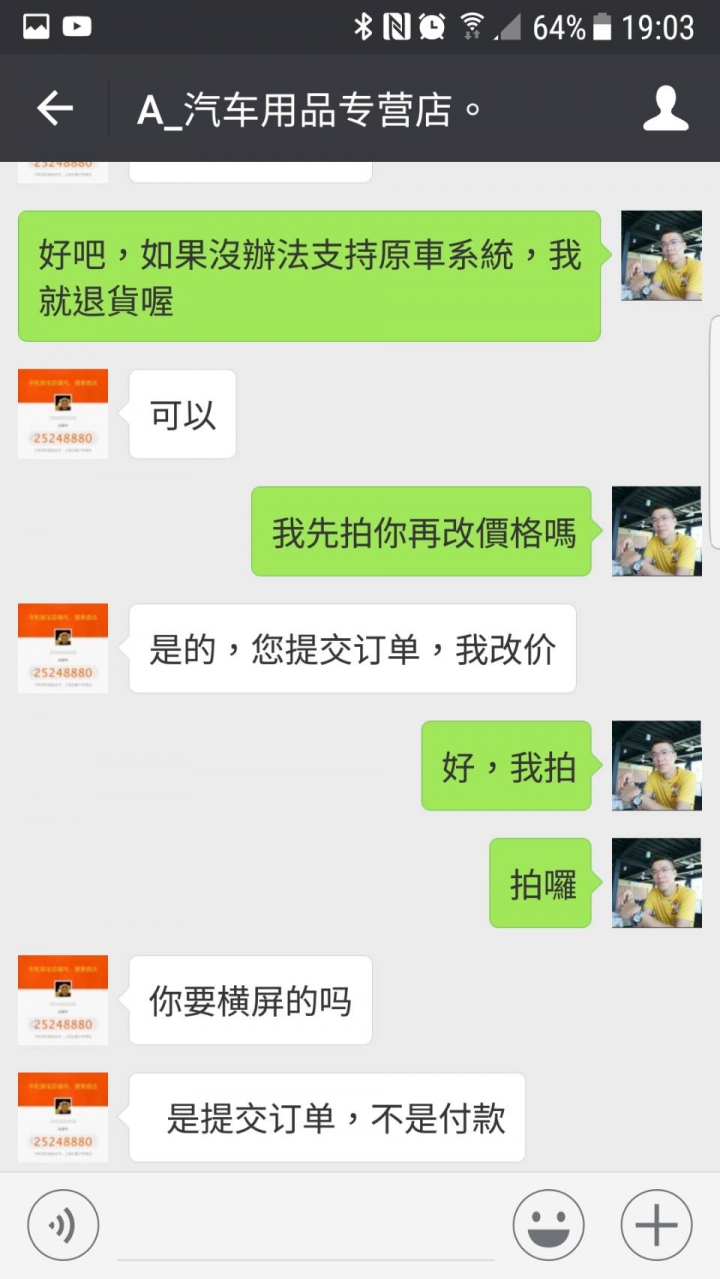Tap the plus icon for more attachment options

pos(655,1222)
